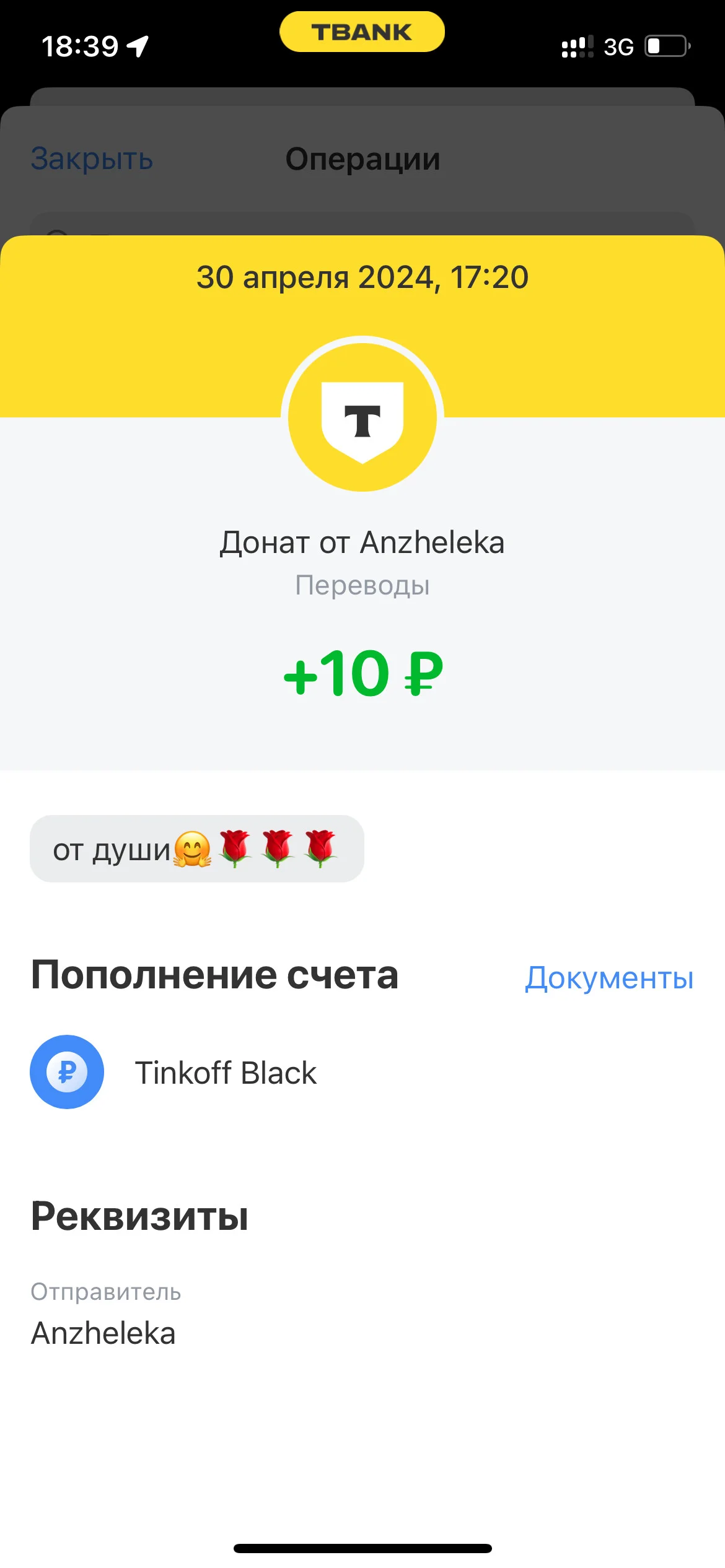Open the Документы link
Viewport: 725px width, 1568px height.
pos(609,978)
